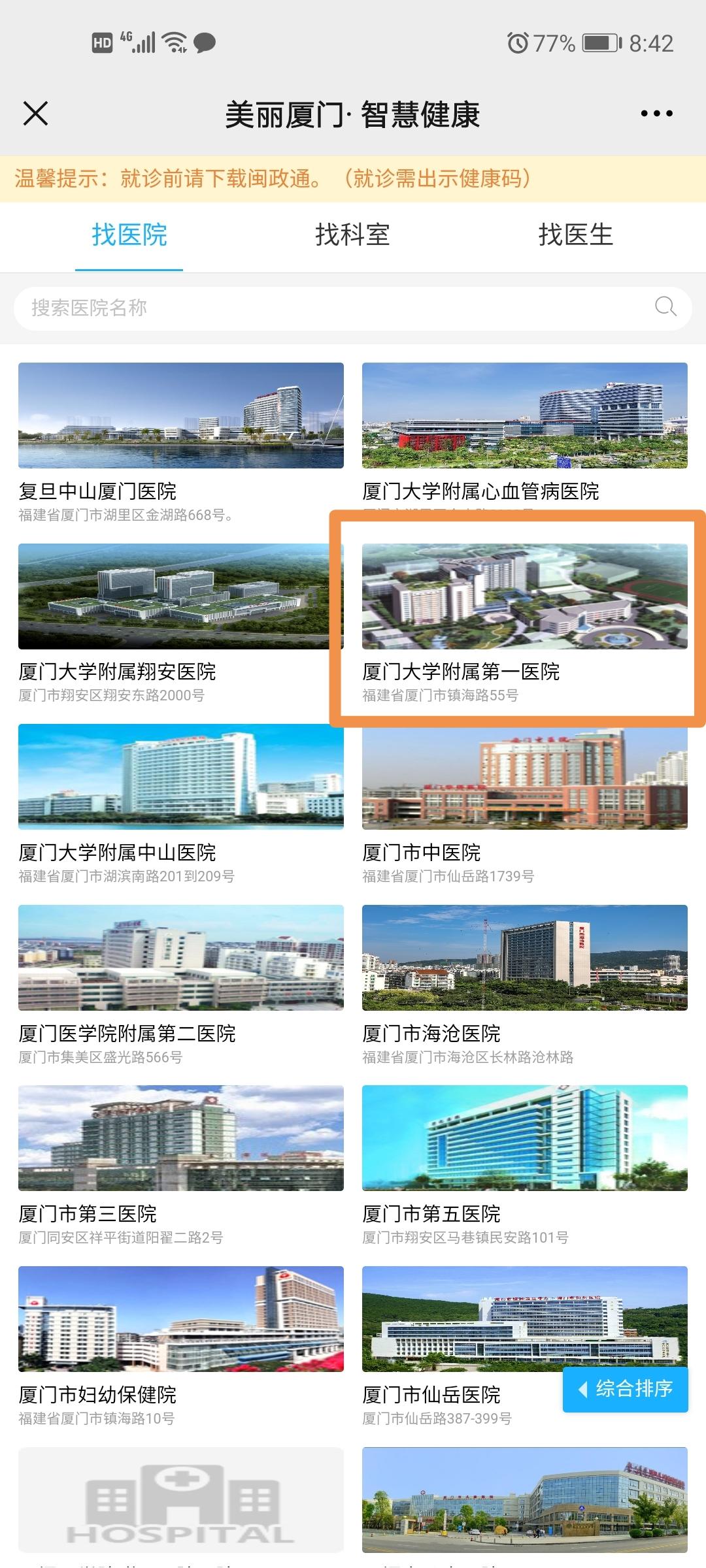The image size is (706, 1568).
Task: Switch to the 找科室 tab
Action: click(x=352, y=235)
